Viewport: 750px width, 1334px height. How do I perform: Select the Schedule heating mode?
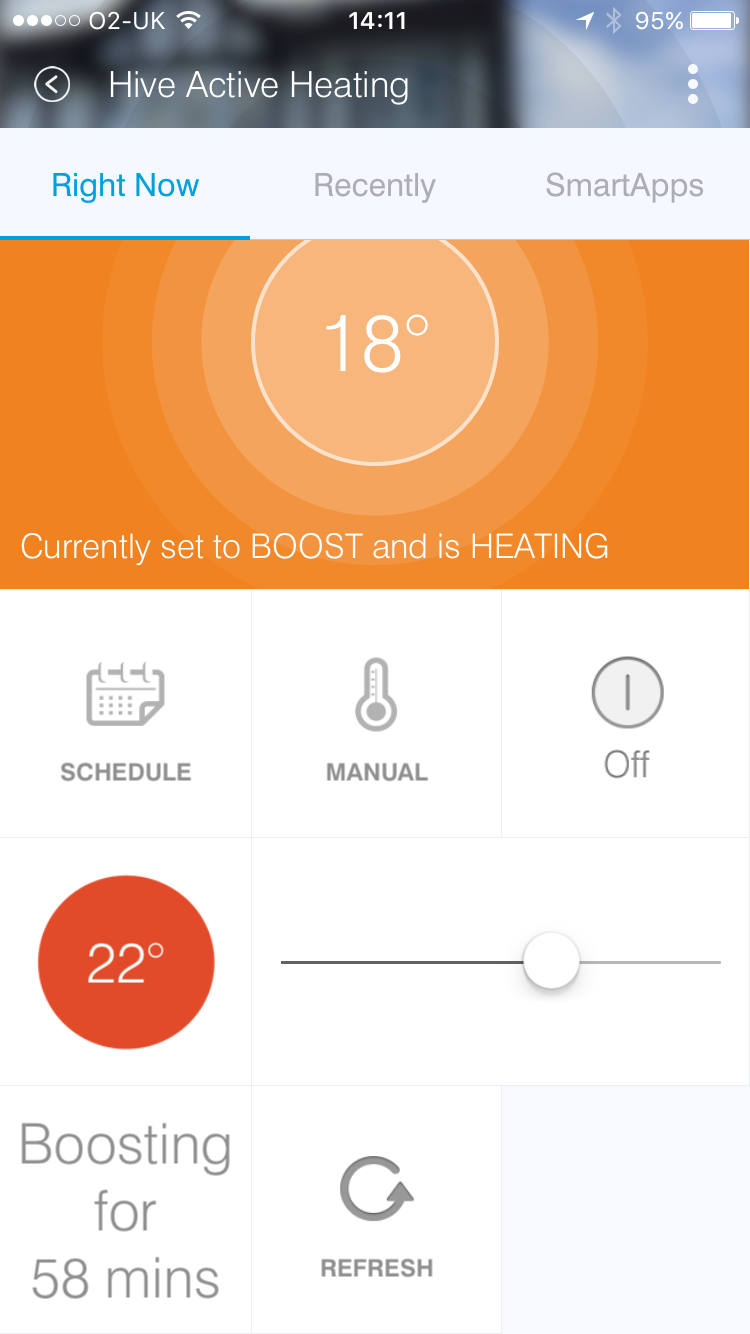126,714
